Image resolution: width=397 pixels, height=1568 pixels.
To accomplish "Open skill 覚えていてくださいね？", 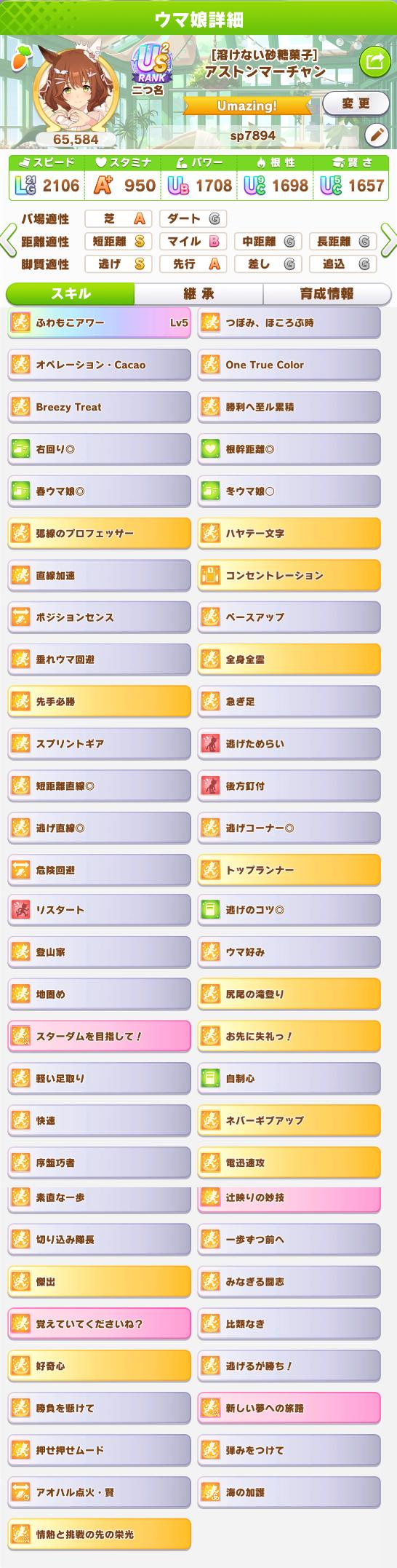I will 100,1323.
